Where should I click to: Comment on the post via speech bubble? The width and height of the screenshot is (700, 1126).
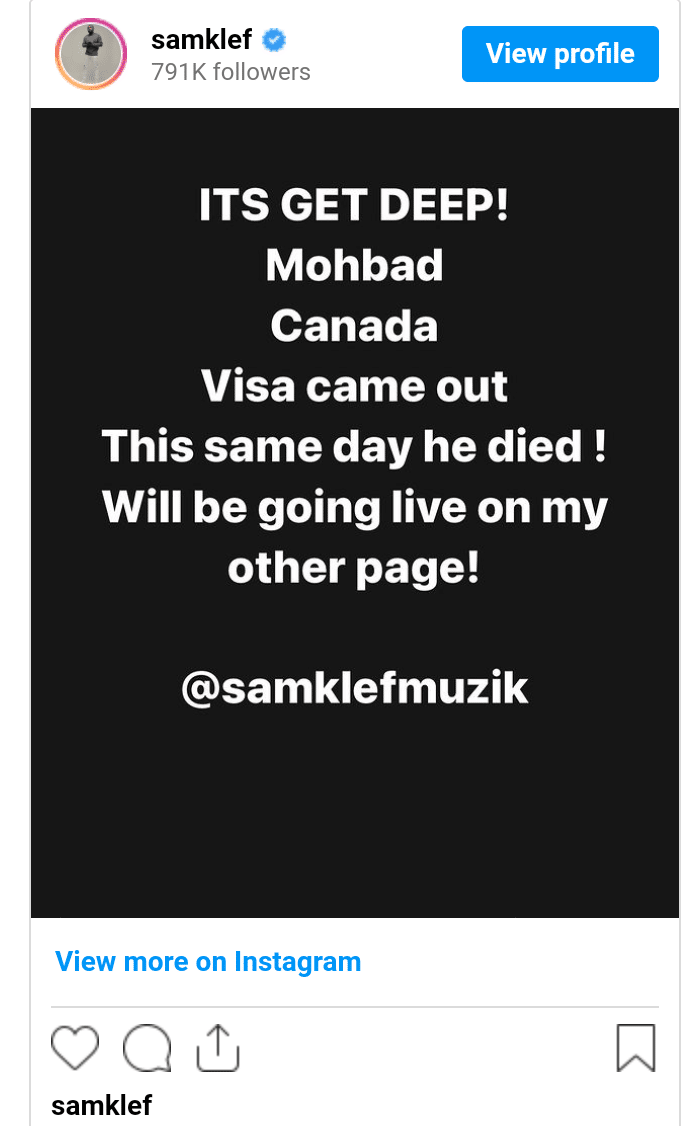(x=146, y=1049)
